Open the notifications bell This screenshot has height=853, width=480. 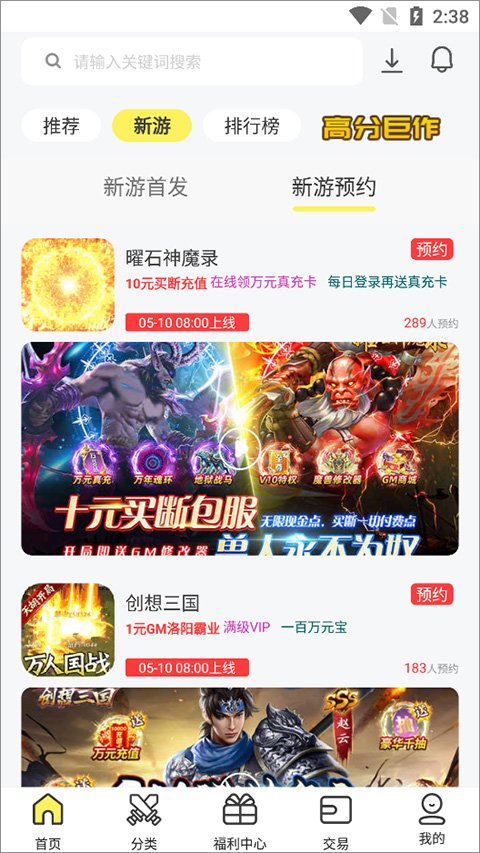442,60
